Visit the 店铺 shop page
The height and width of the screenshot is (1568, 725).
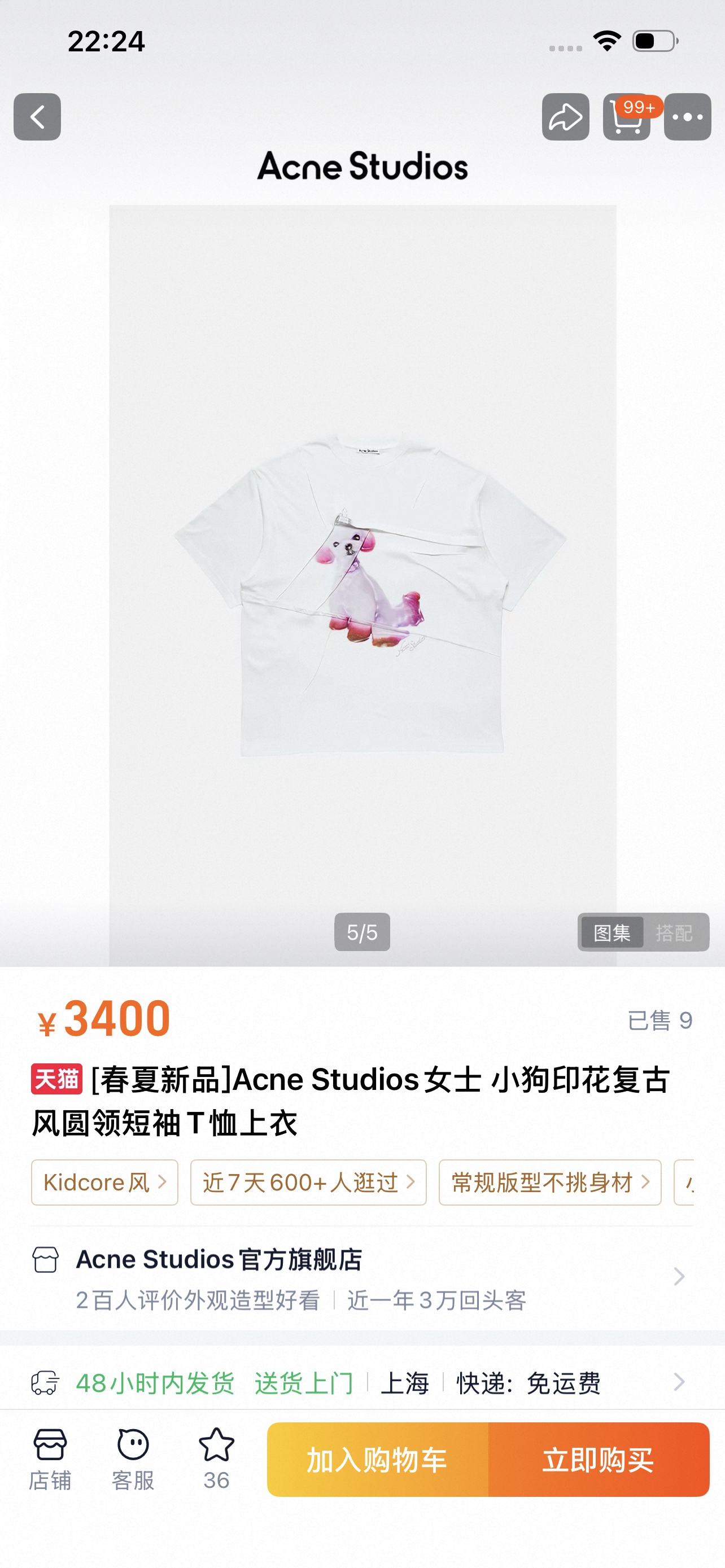click(50, 1460)
